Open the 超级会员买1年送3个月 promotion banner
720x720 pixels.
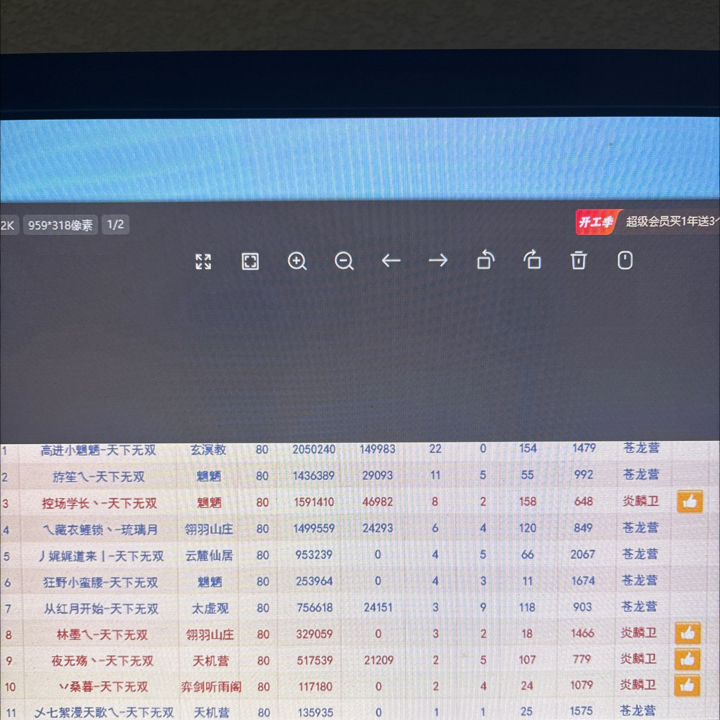coord(660,222)
